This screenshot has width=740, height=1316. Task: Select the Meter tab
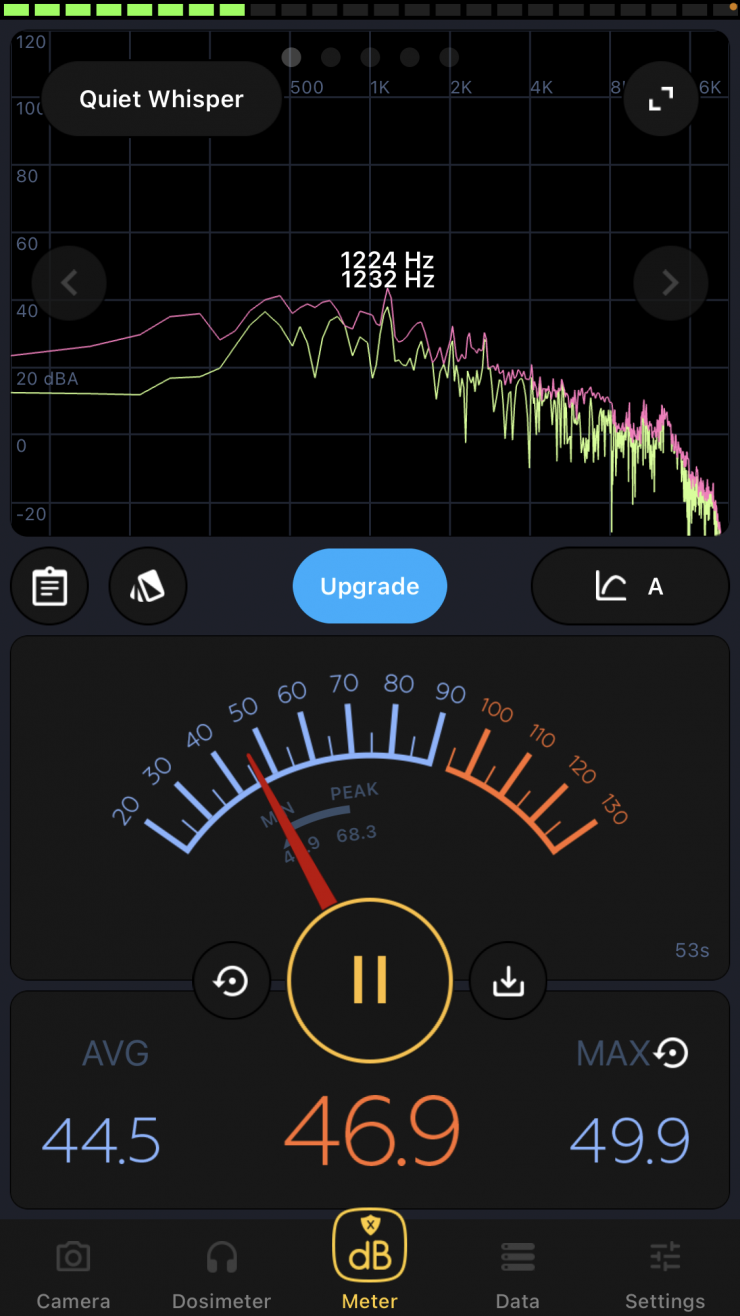pos(370,1262)
